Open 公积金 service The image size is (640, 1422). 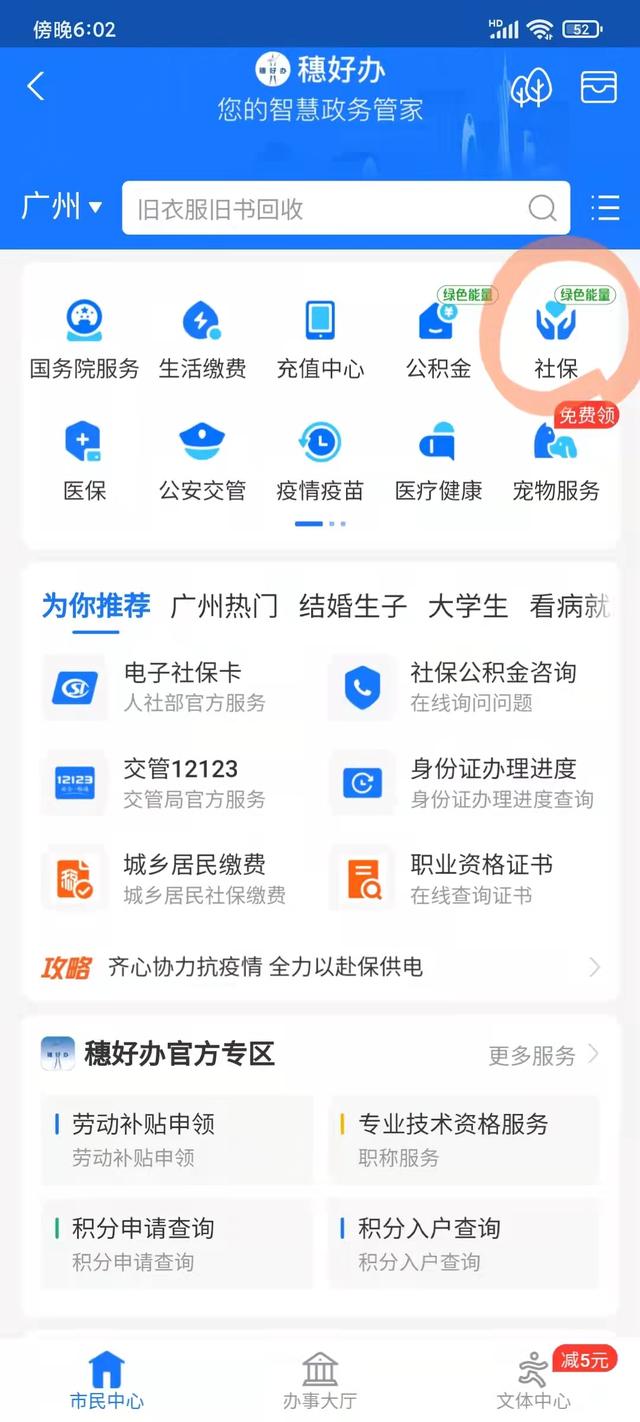click(438, 338)
